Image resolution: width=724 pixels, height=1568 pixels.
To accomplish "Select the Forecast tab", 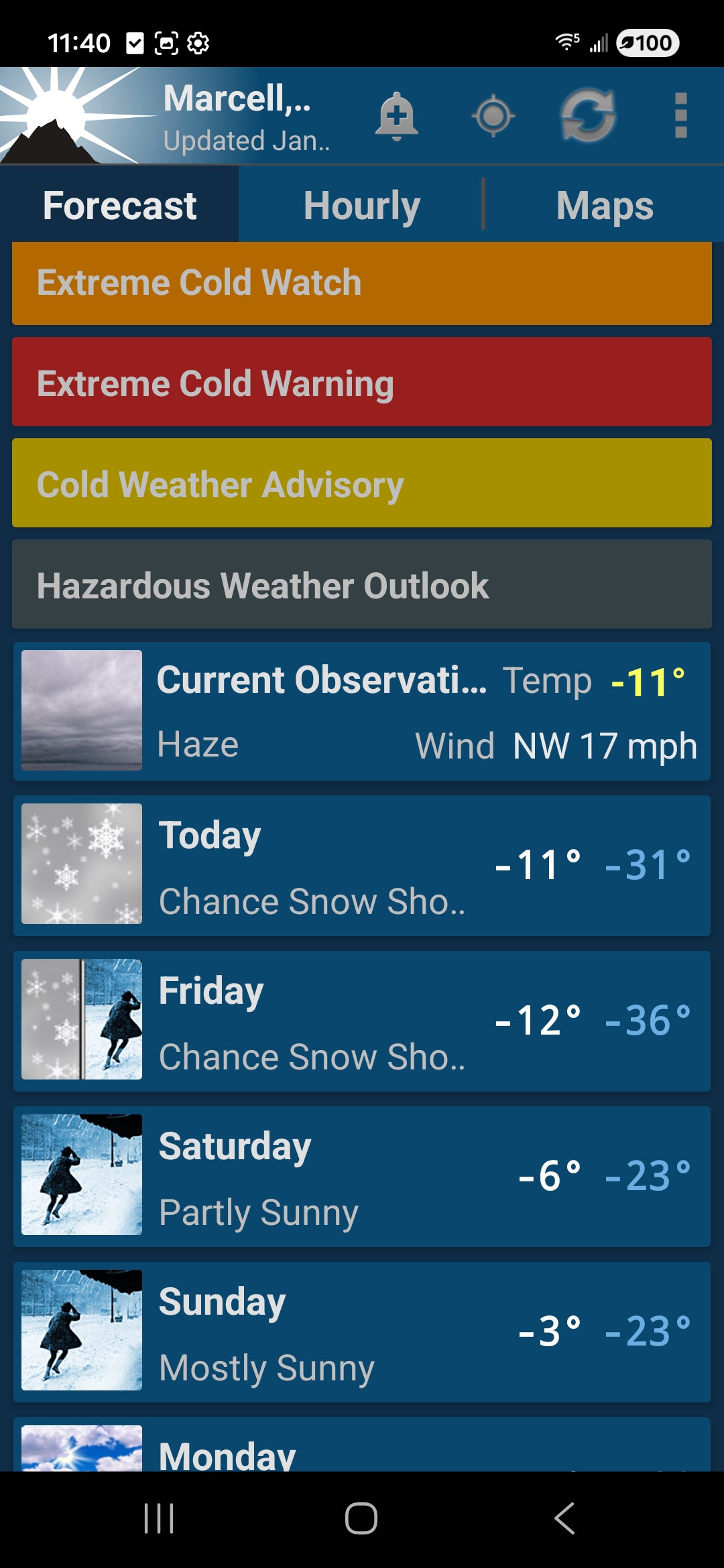I will pyautogui.click(x=119, y=205).
